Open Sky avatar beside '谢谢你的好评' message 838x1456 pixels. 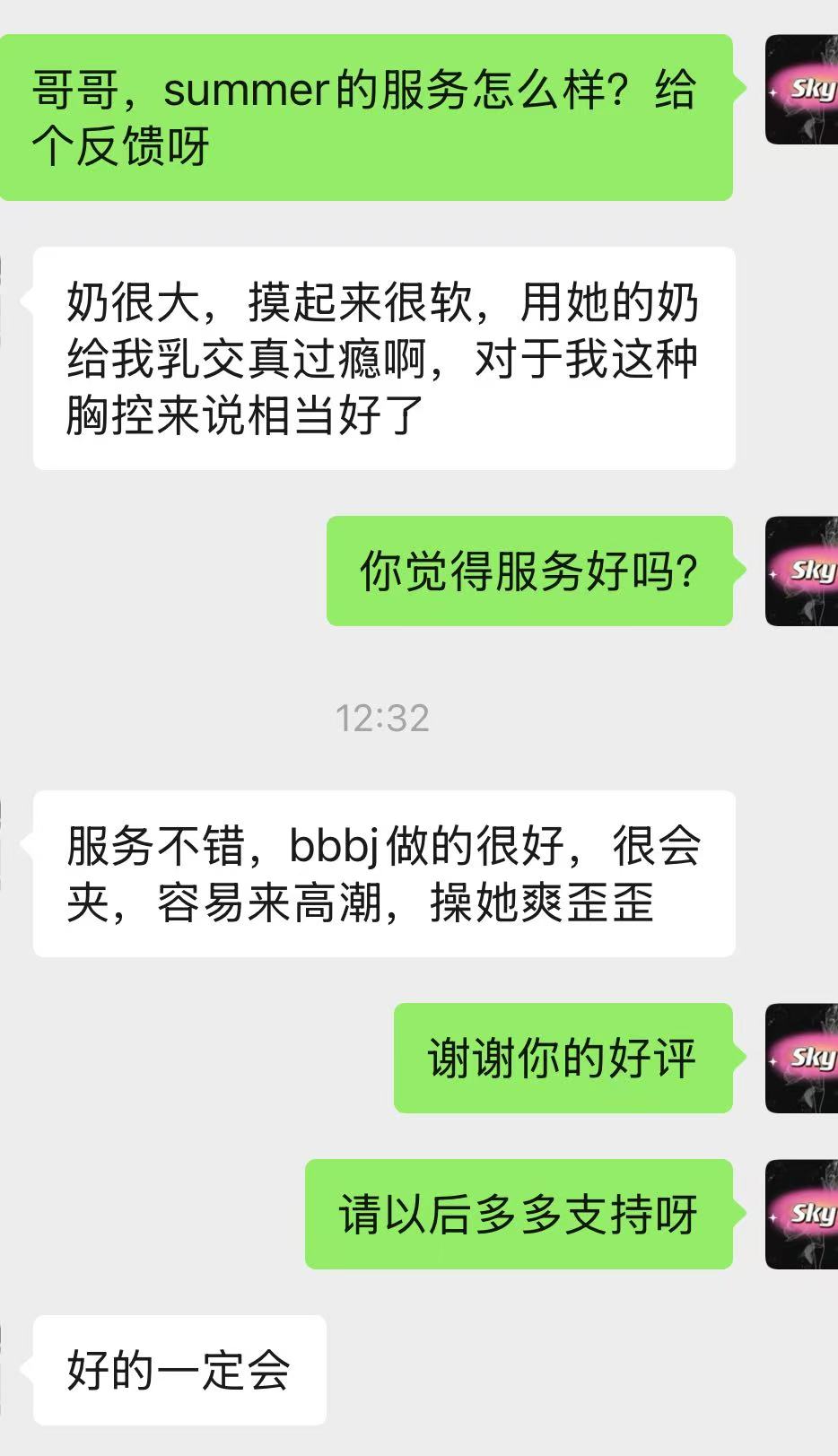click(801, 1059)
